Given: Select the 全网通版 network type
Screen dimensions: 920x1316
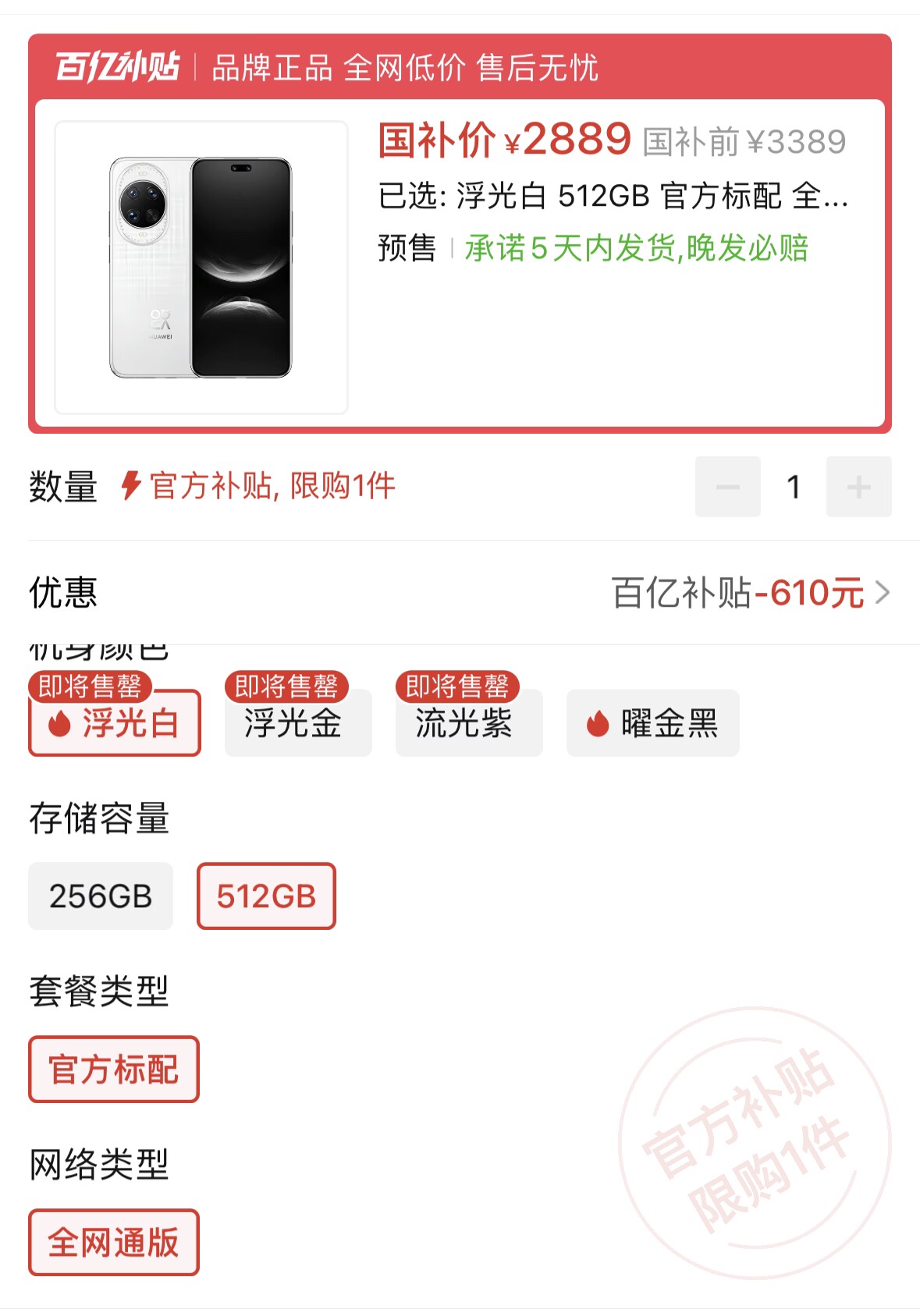Looking at the screenshot, I should point(112,1242).
